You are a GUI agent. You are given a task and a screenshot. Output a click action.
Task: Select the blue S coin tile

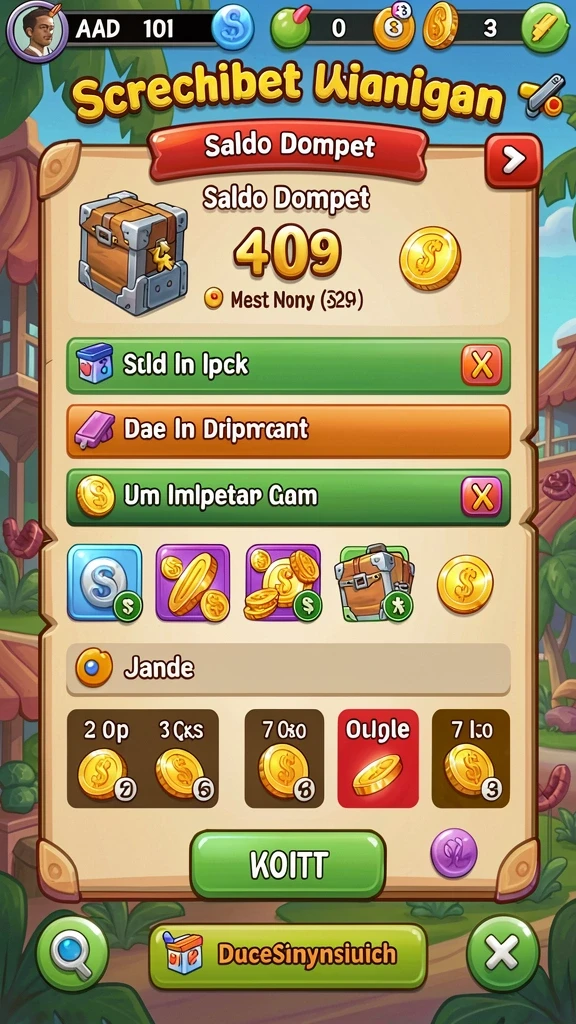(104, 583)
